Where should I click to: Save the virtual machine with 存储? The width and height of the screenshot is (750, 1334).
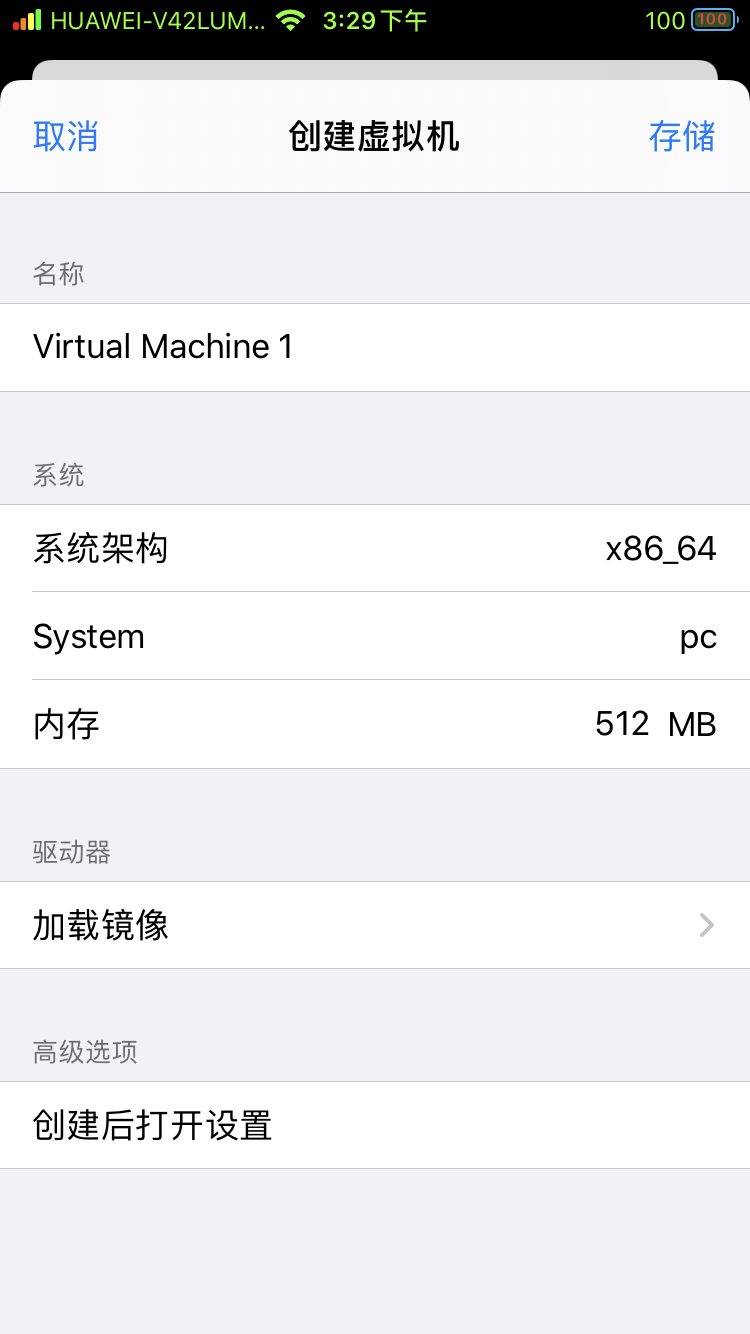pyautogui.click(x=682, y=136)
